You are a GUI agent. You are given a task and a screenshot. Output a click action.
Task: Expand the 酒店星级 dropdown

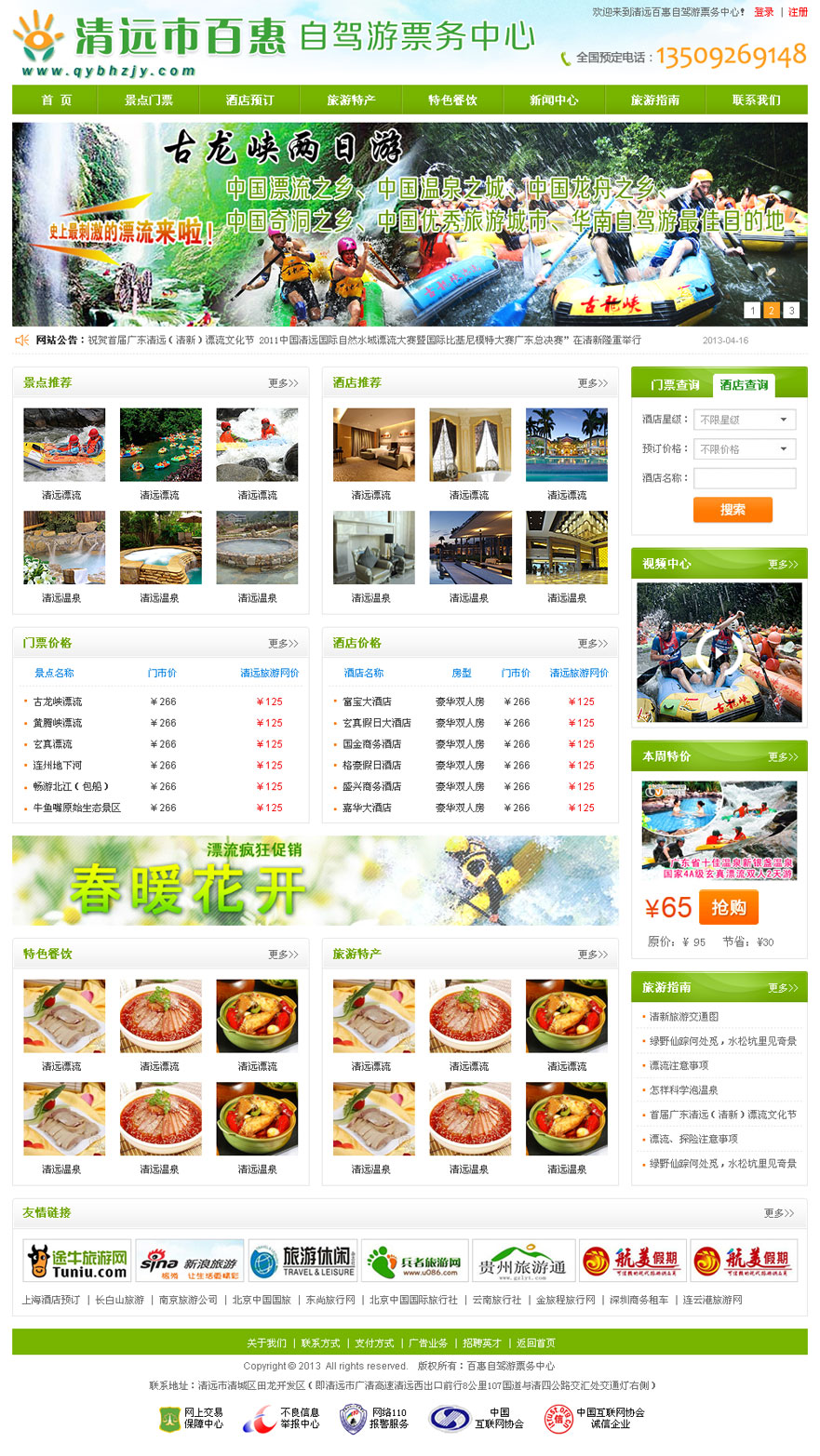[x=745, y=420]
